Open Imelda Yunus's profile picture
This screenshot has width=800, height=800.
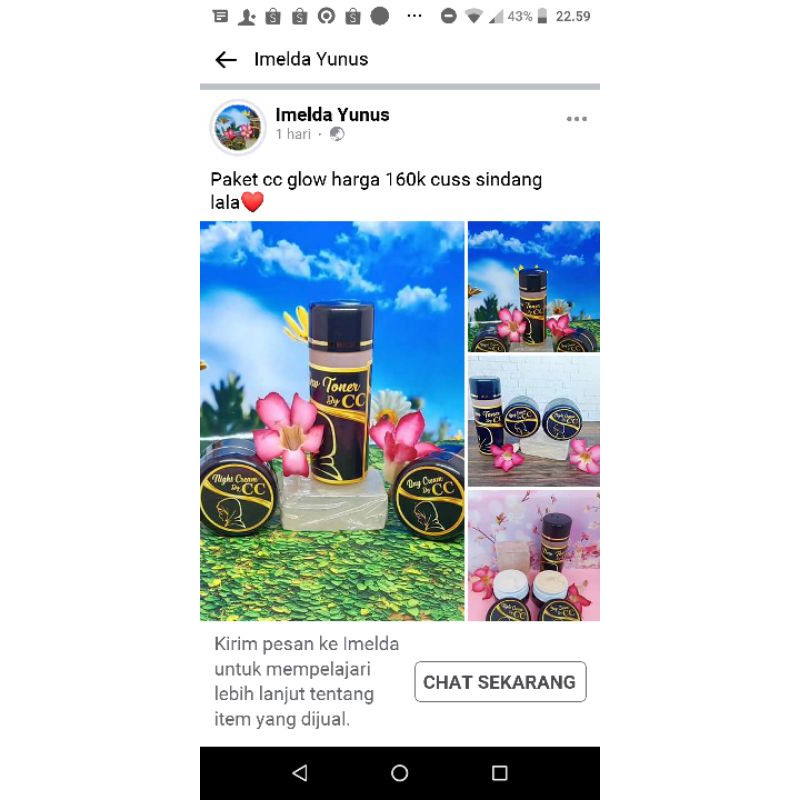[238, 127]
